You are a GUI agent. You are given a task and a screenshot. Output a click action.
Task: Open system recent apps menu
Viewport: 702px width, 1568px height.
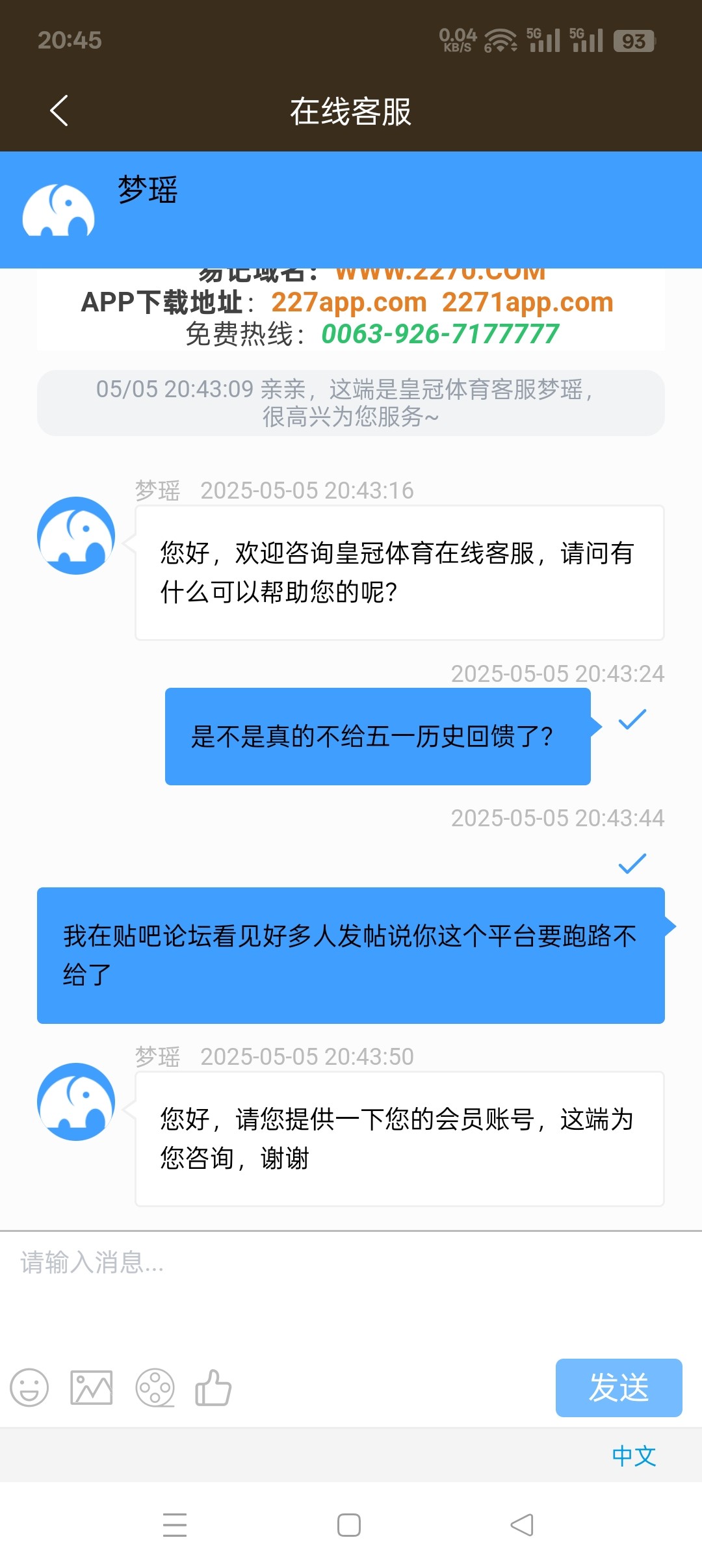tap(175, 1525)
